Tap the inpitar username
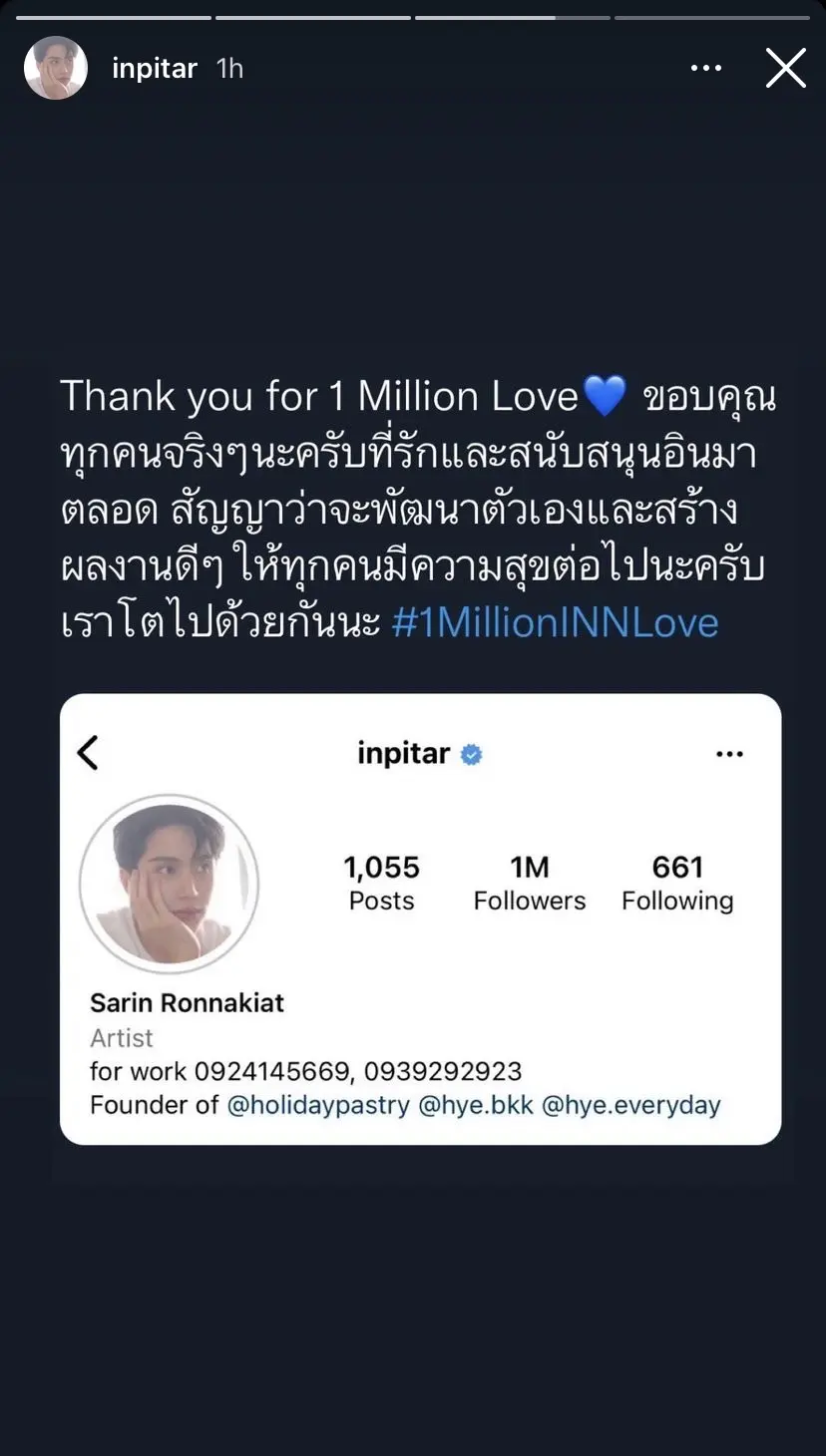This screenshot has height=1456, width=826. tap(155, 69)
